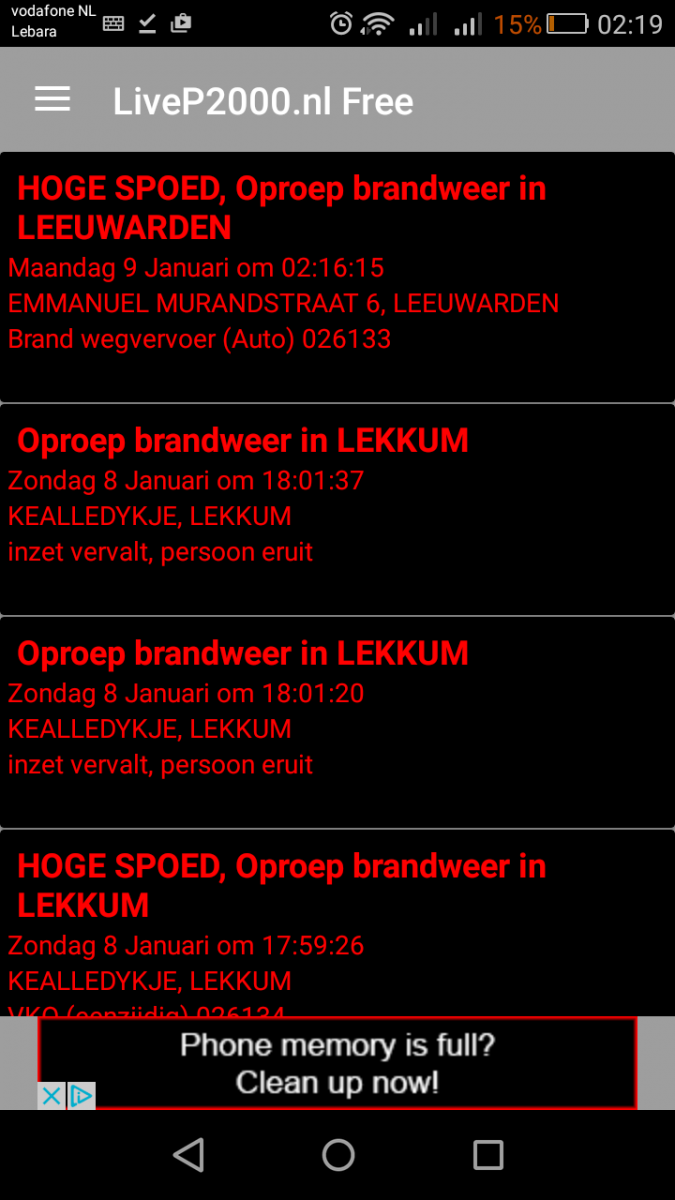Open the LEEUWARDEN Emmanuel Murandstraat alert

click(x=337, y=277)
